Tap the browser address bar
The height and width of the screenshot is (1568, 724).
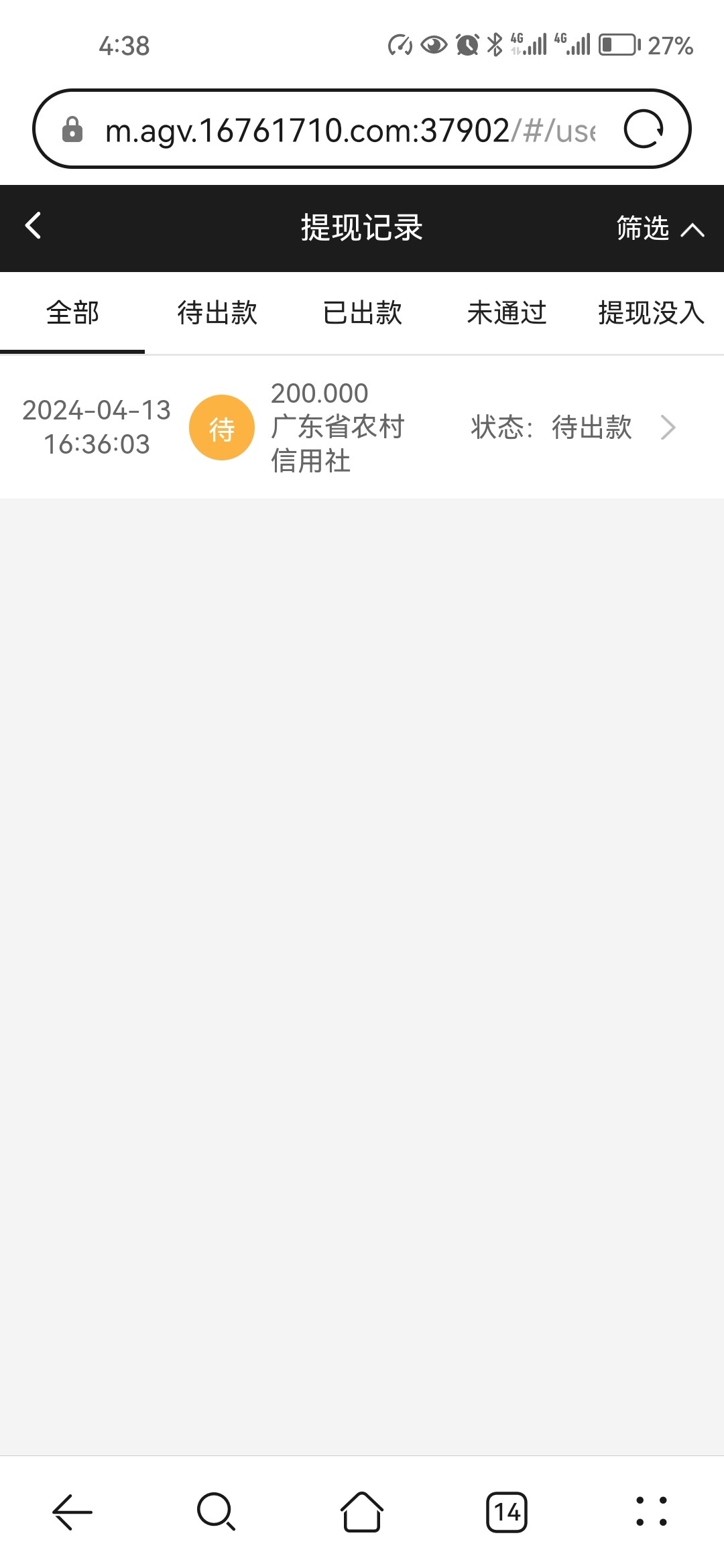pyautogui.click(x=349, y=129)
